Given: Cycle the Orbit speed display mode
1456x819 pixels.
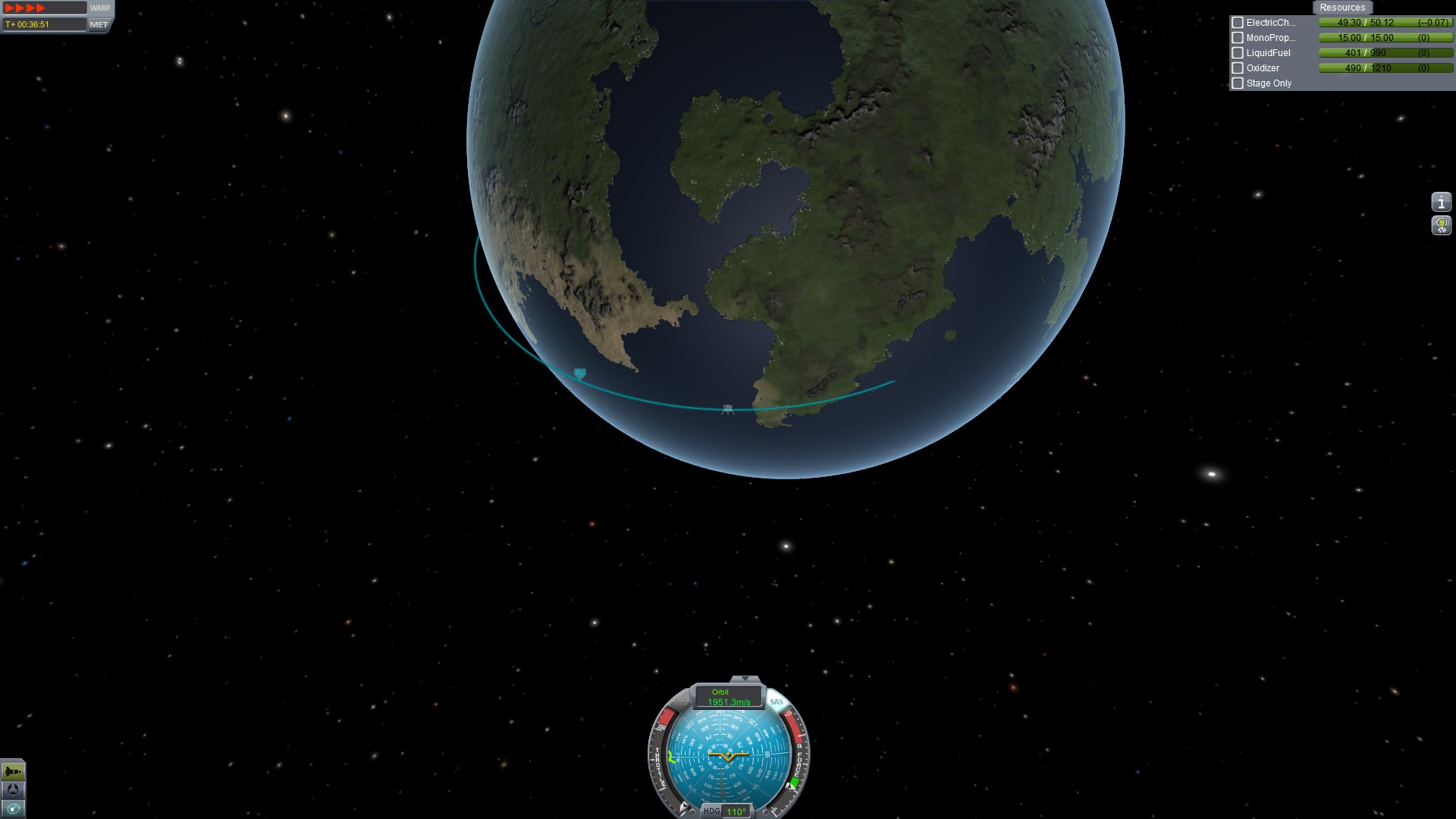Looking at the screenshot, I should coord(728,697).
